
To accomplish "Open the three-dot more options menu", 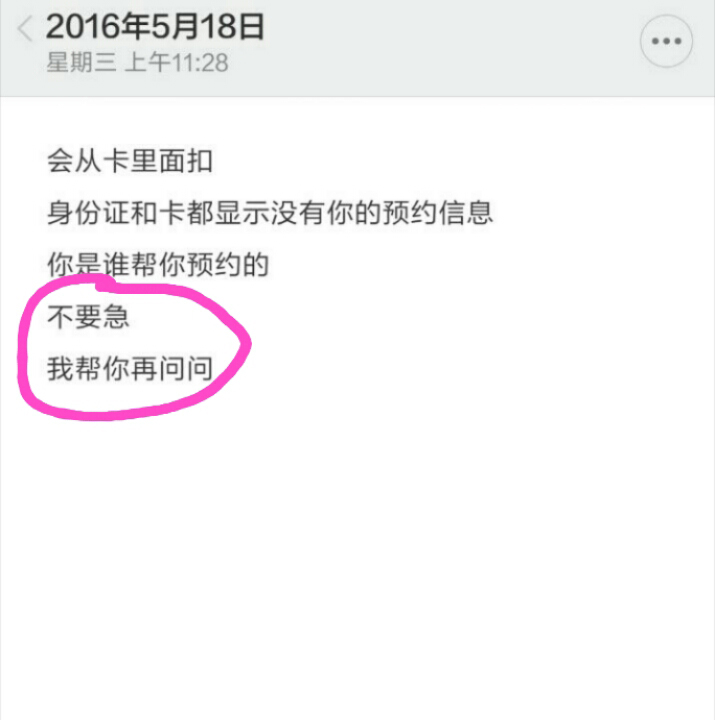I will tap(666, 41).
